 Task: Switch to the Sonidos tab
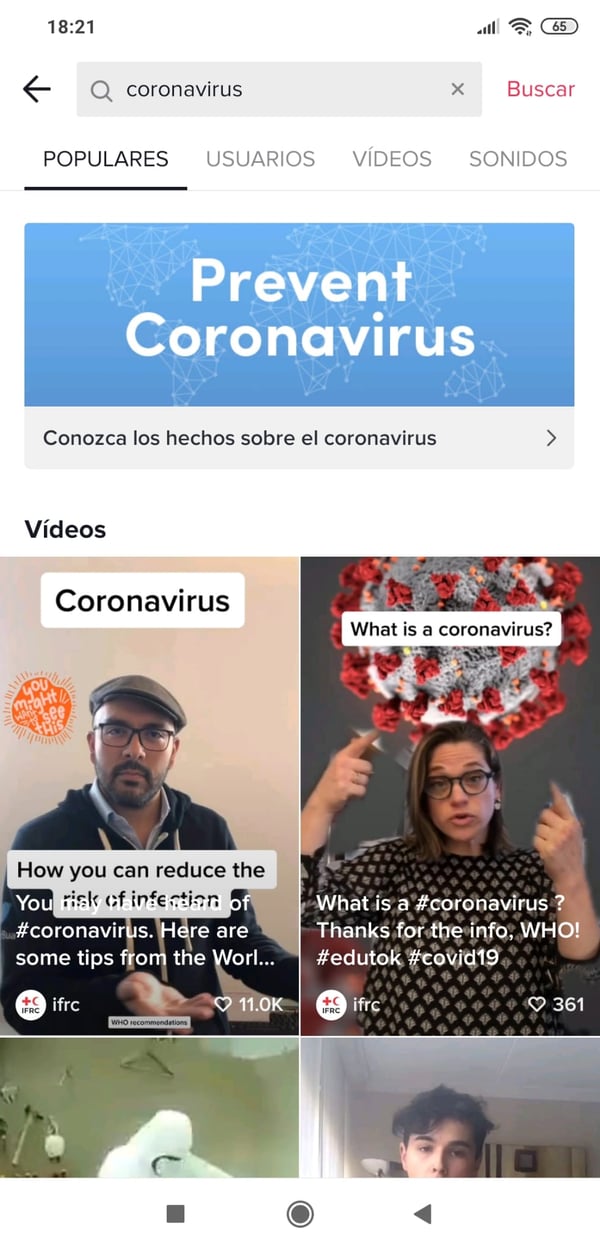pos(518,159)
